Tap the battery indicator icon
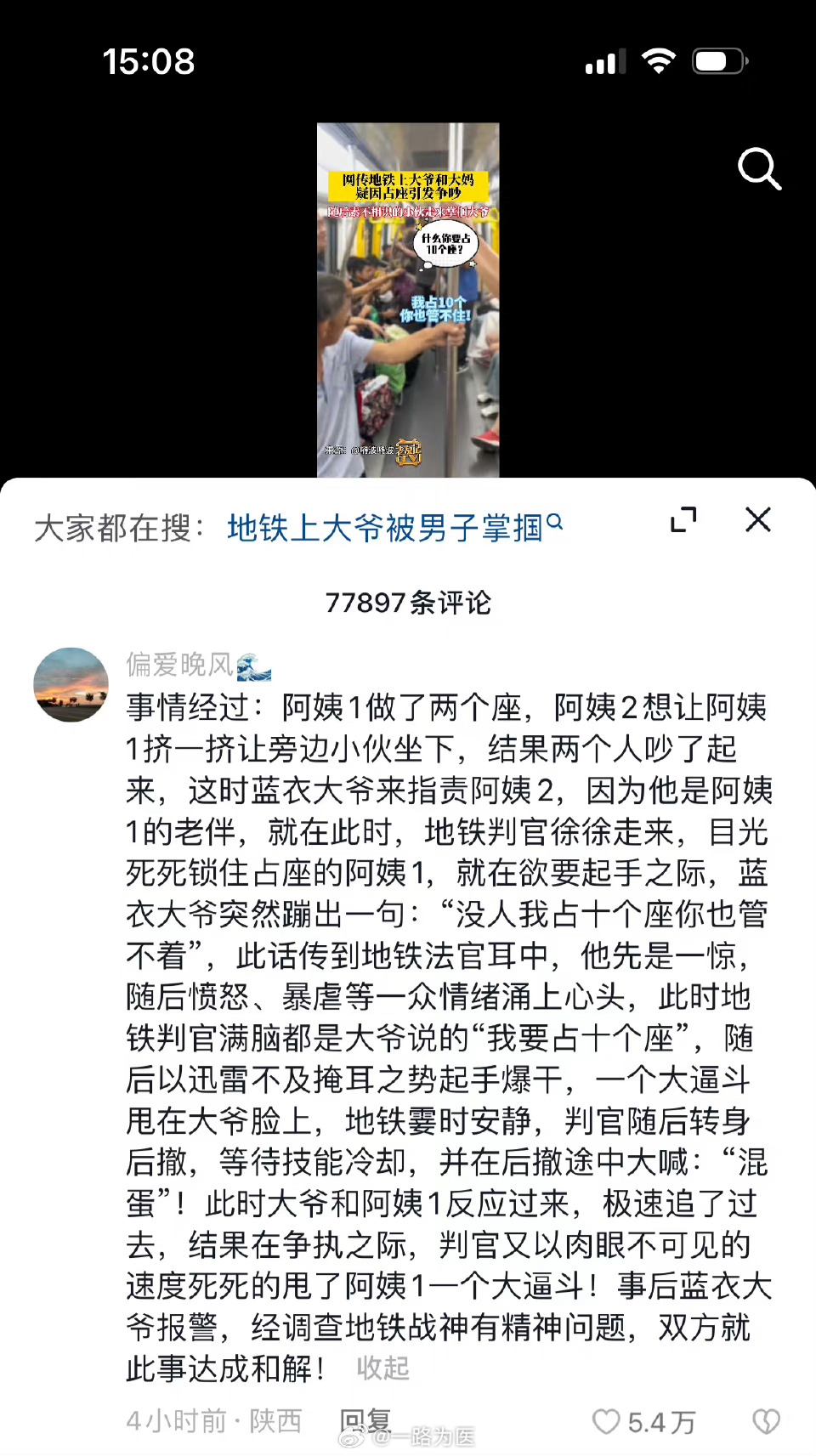Image resolution: width=816 pixels, height=1456 pixels. coord(718,60)
